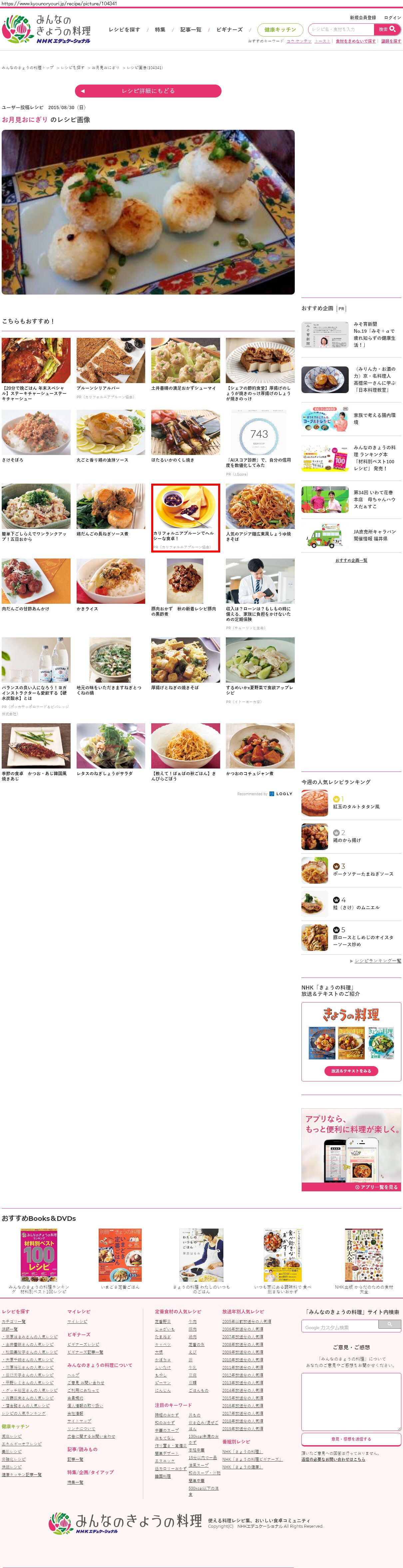The height and width of the screenshot is (1568, 403).
Task: Open the お月見おにぎり breadcrumb link
Action: 105,68
